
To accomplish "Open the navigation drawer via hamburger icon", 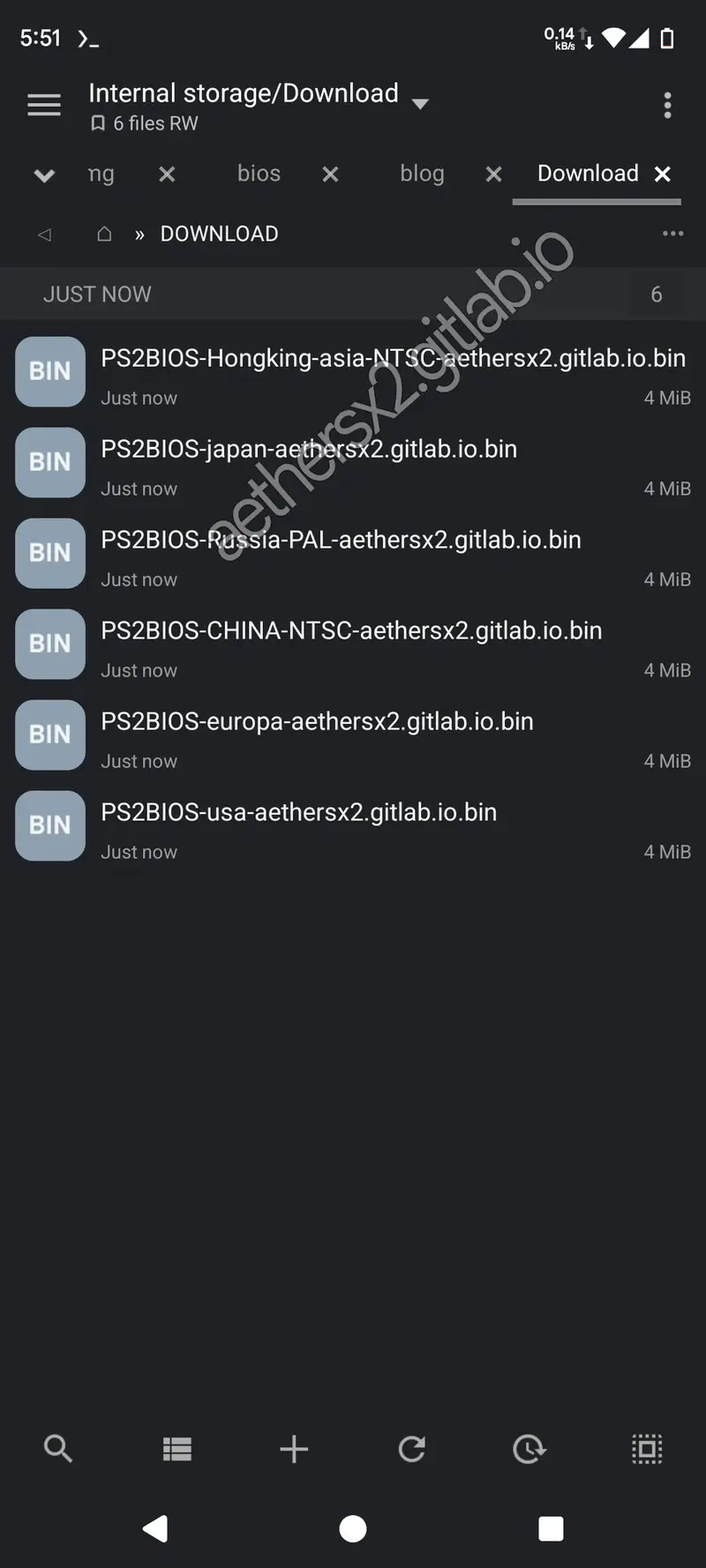I will 43,104.
